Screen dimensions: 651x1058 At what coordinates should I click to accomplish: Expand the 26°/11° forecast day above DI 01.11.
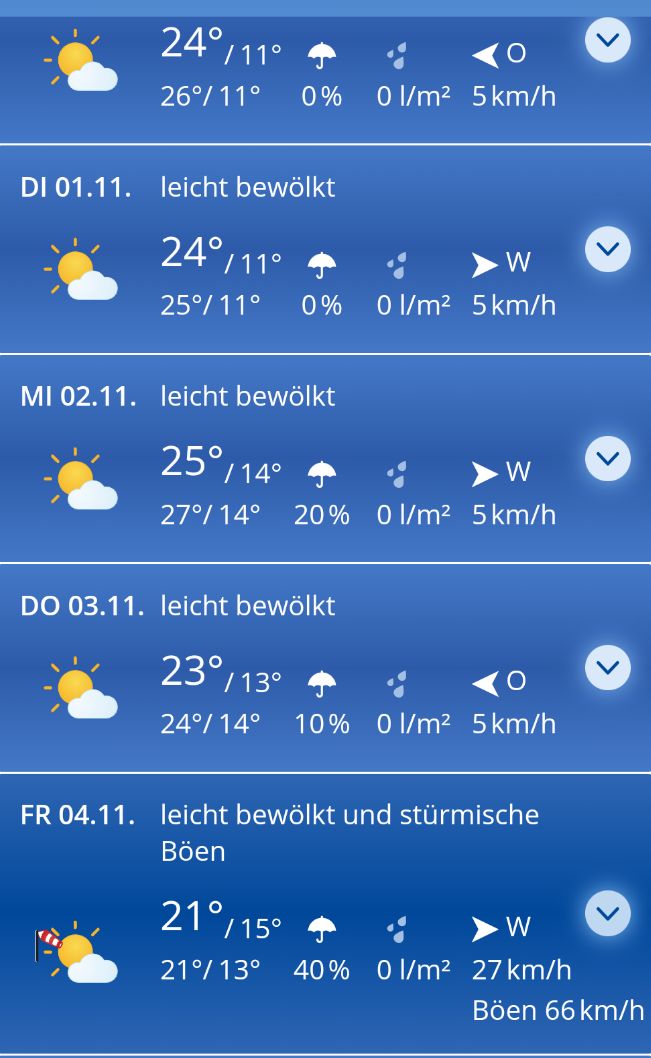pos(608,40)
